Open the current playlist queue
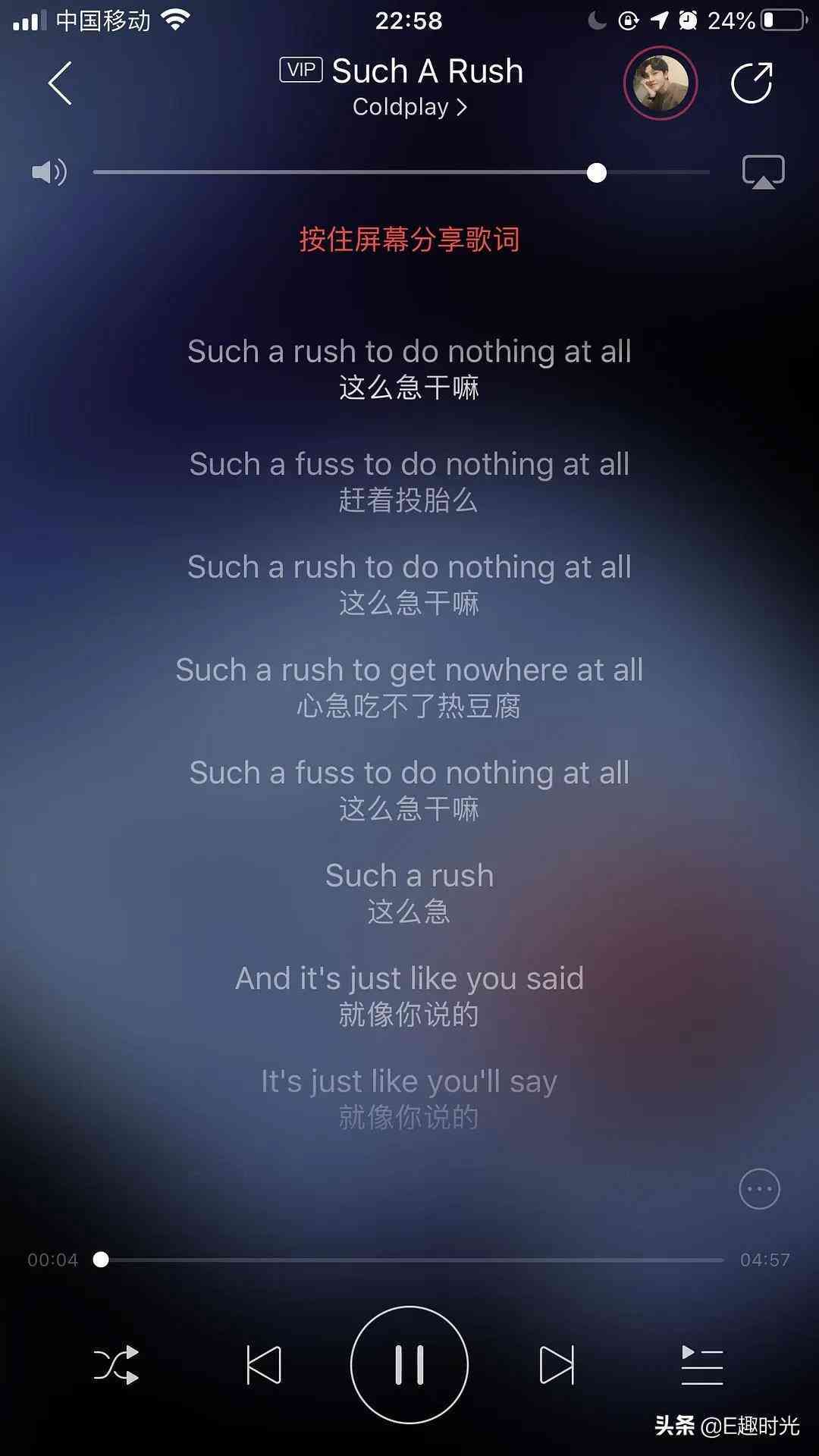The width and height of the screenshot is (819, 1456). coord(701,1365)
